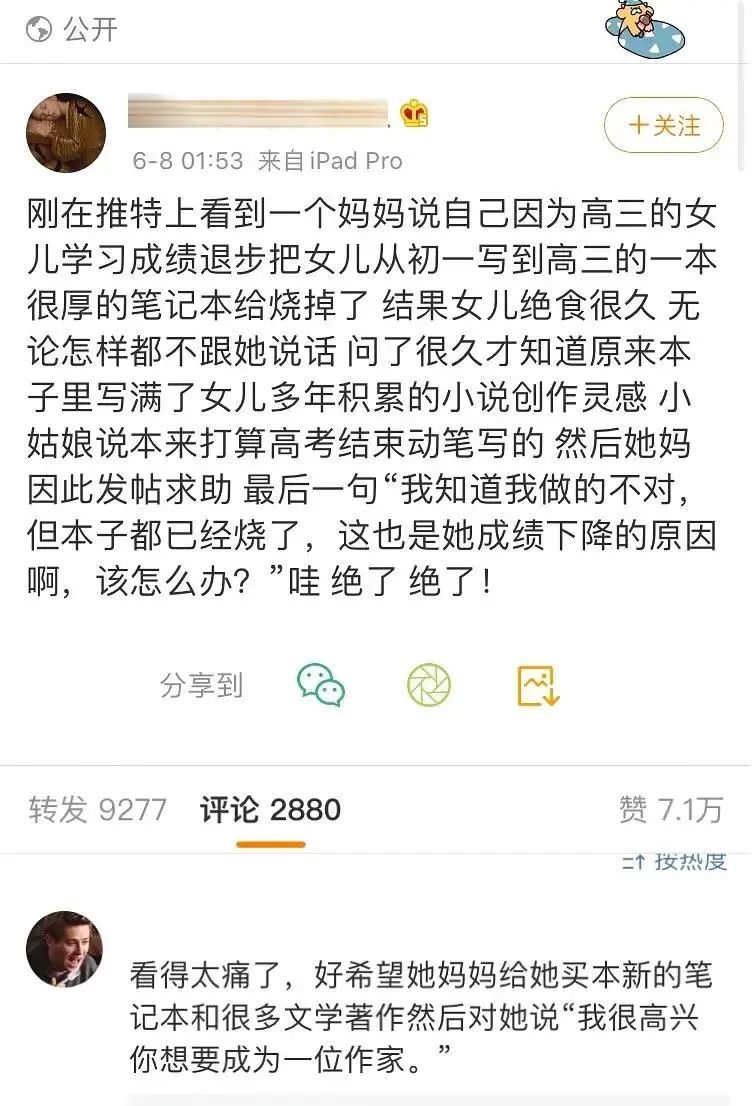This screenshot has height=1106, width=752.
Task: Save post as image
Action: 537,685
